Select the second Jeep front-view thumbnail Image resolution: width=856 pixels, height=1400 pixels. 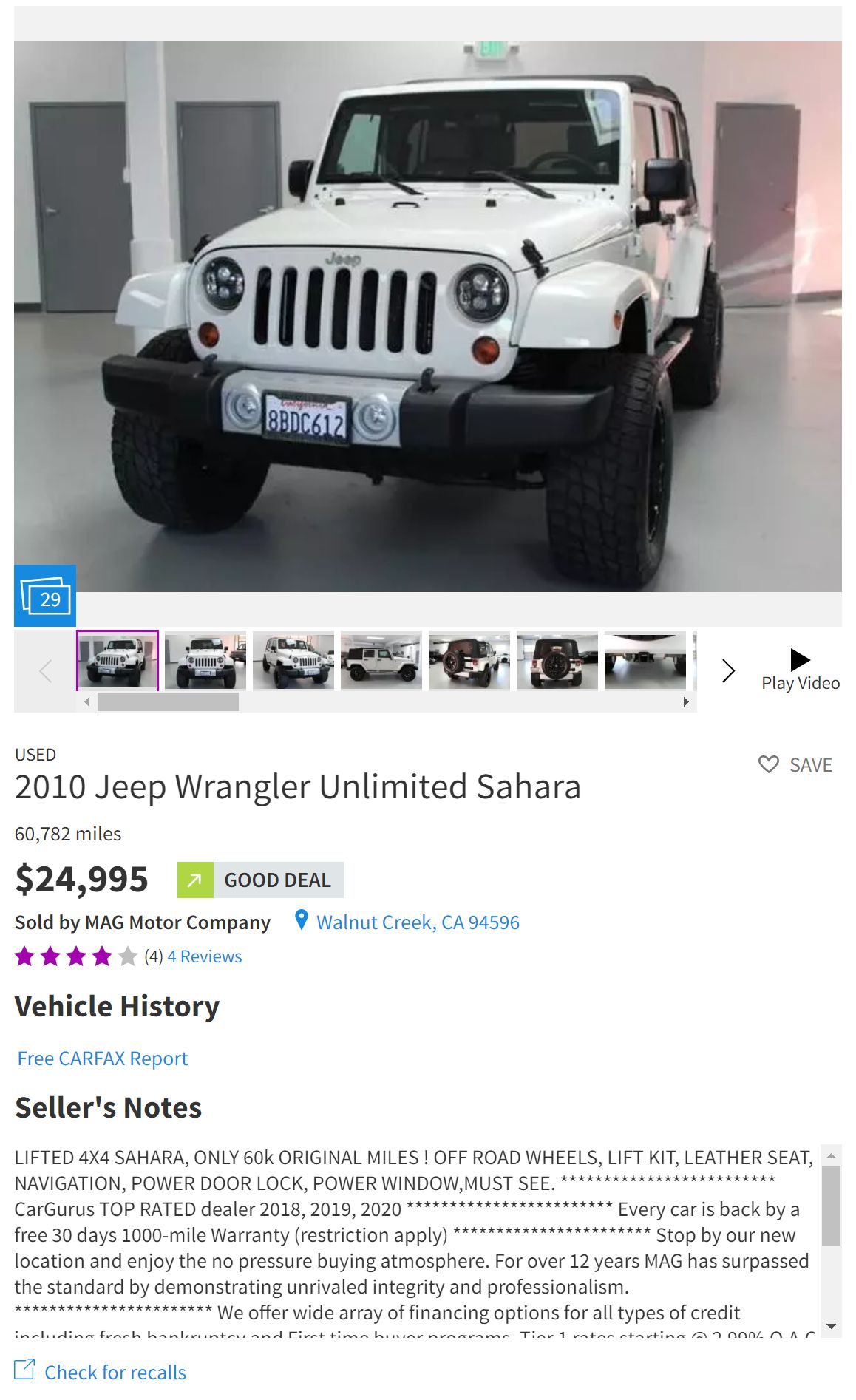click(x=205, y=660)
